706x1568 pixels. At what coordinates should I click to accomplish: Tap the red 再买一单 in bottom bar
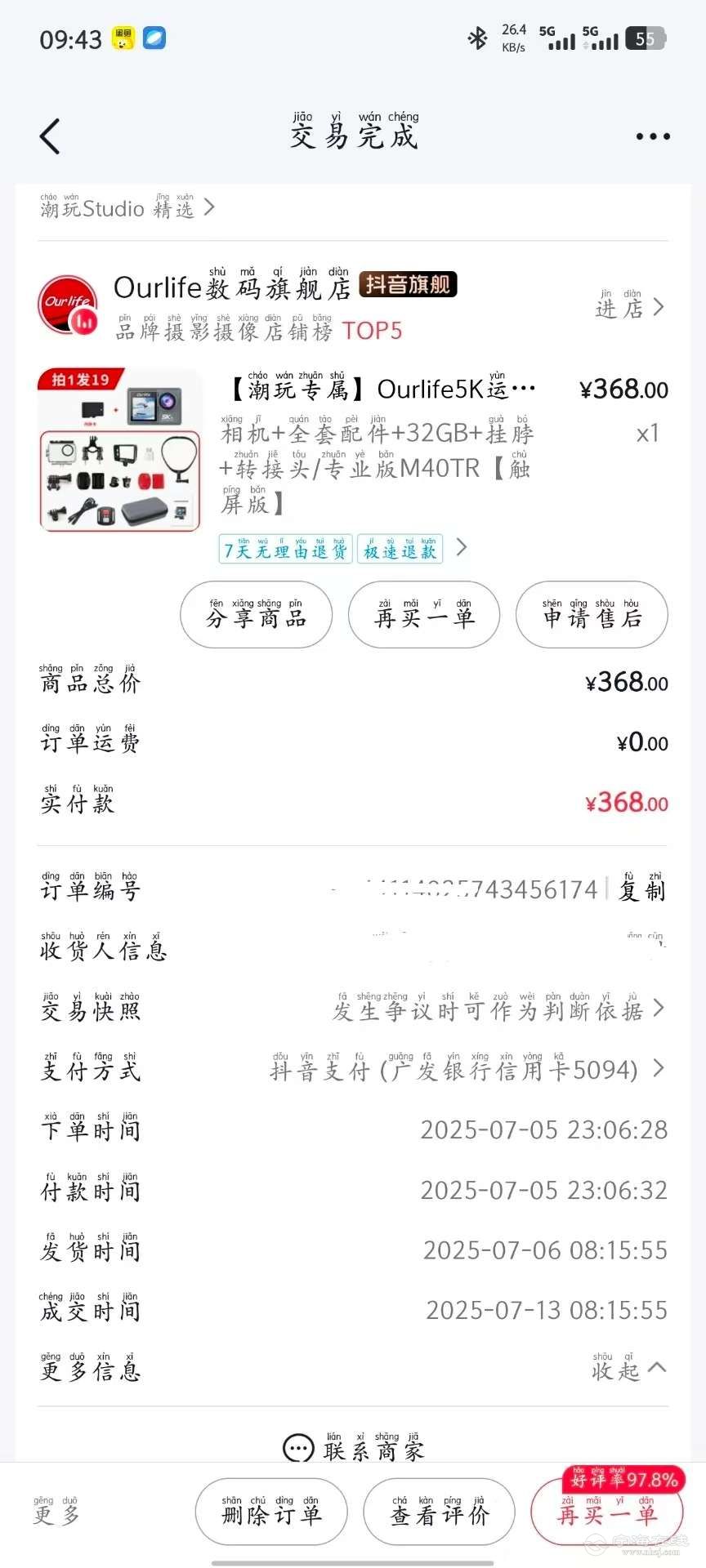click(x=606, y=1514)
